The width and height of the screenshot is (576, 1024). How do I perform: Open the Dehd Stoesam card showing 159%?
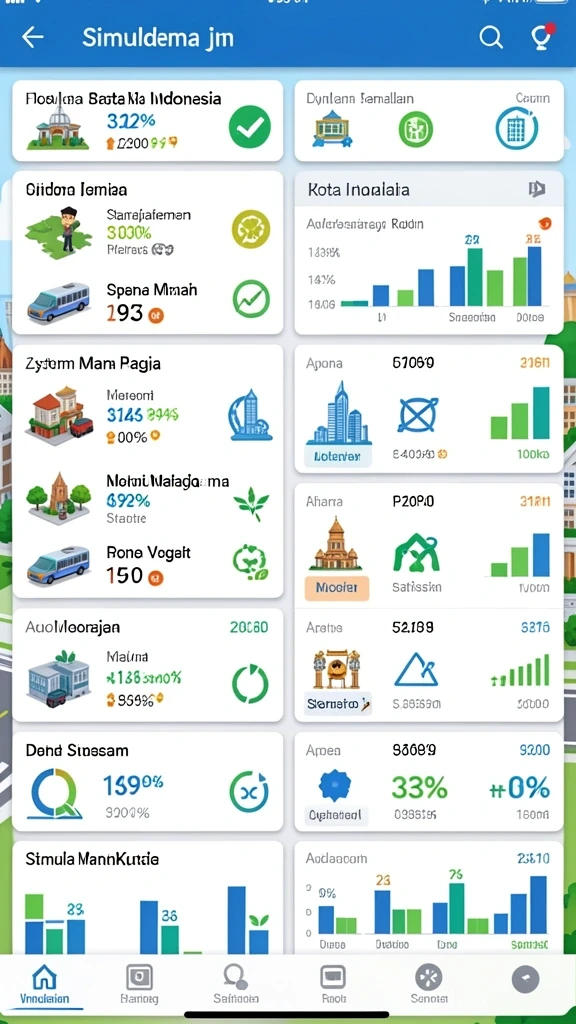pyautogui.click(x=148, y=782)
